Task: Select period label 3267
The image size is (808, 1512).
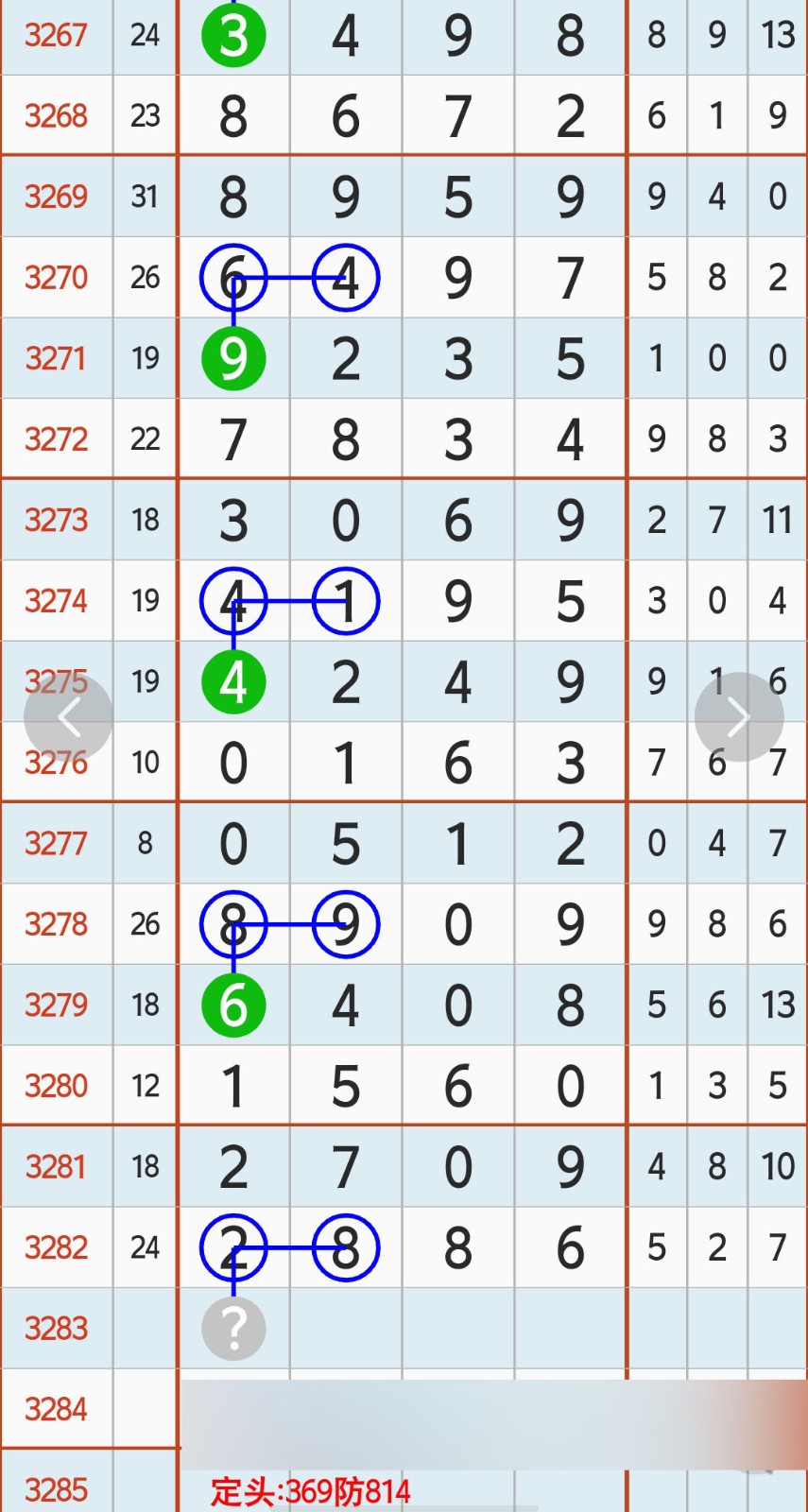Action: pos(57,36)
